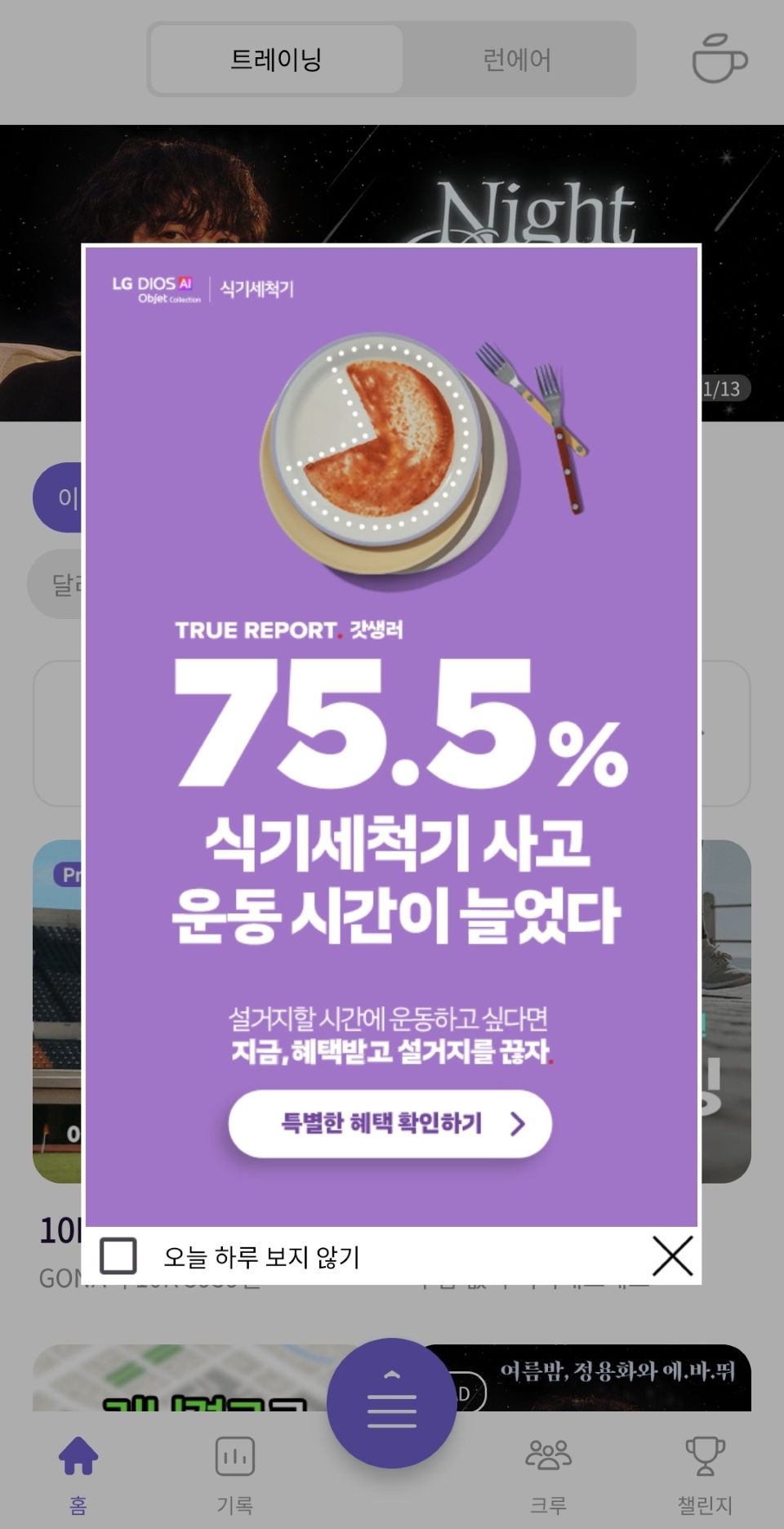Open the 기록 tab
784x1529 pixels.
[x=235, y=1472]
